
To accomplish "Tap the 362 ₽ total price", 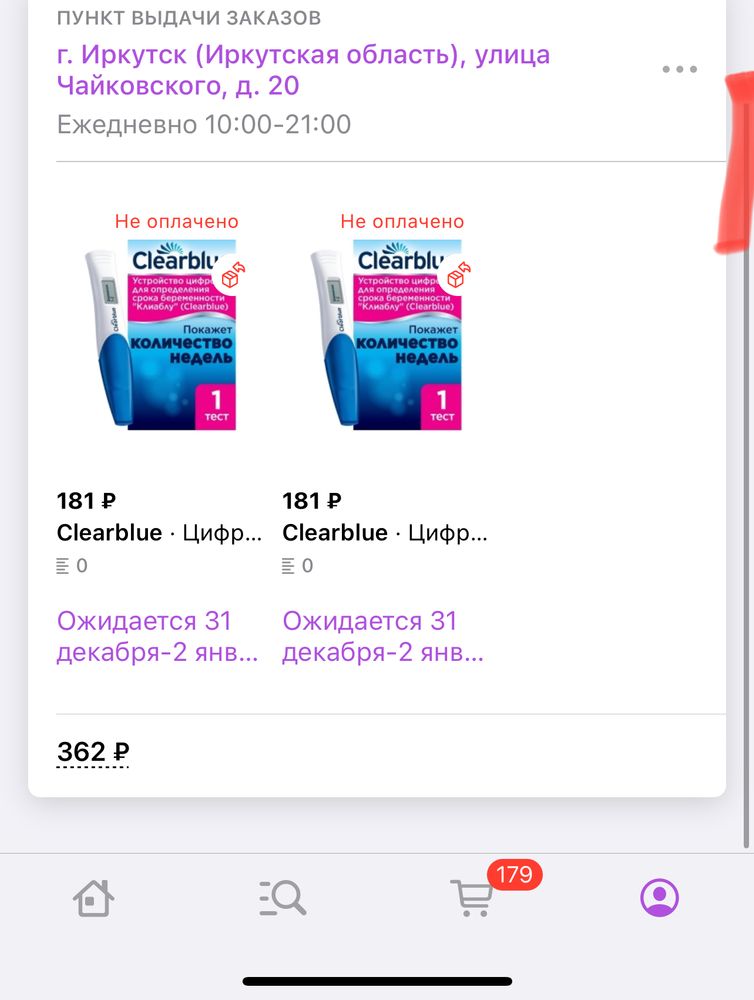I will (91, 752).
